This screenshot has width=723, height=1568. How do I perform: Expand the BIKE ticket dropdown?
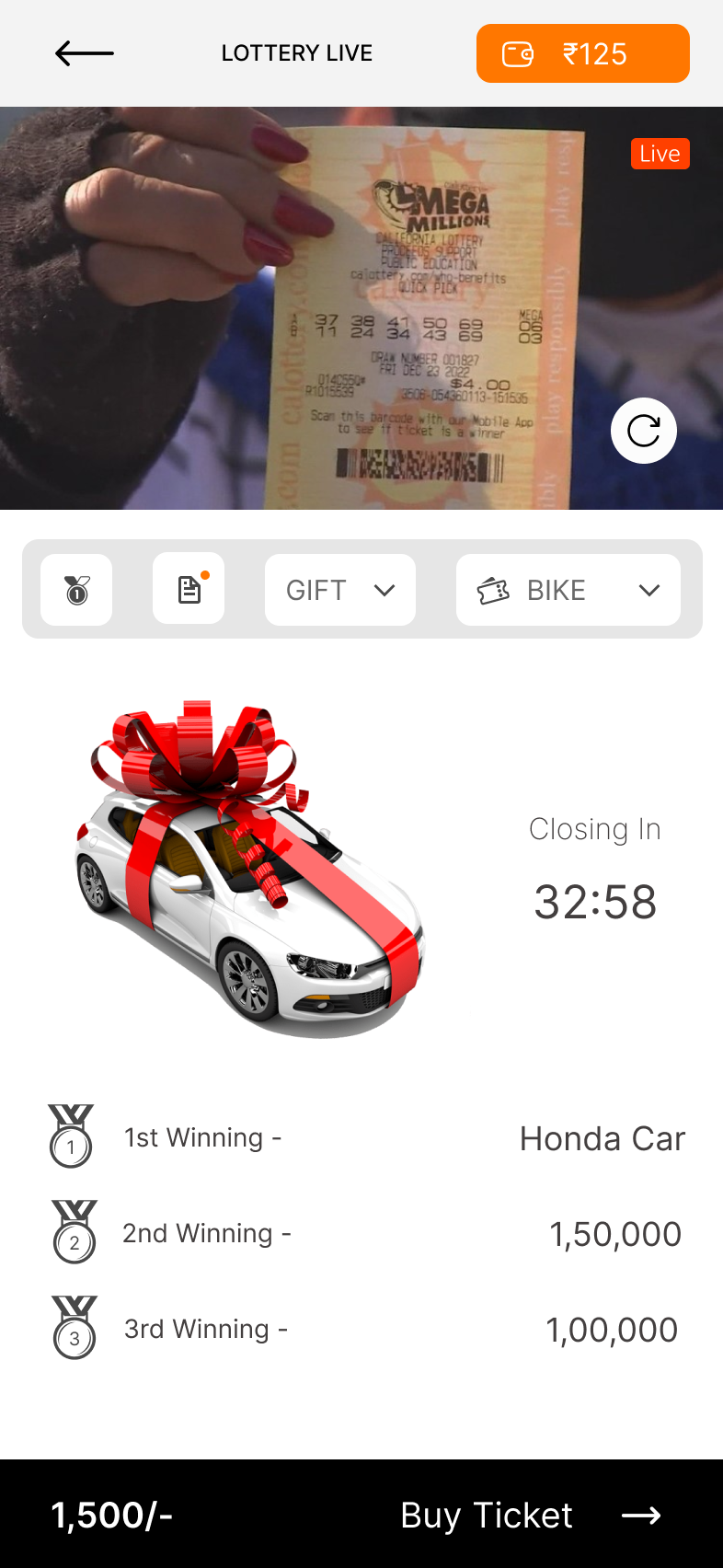[x=568, y=590]
